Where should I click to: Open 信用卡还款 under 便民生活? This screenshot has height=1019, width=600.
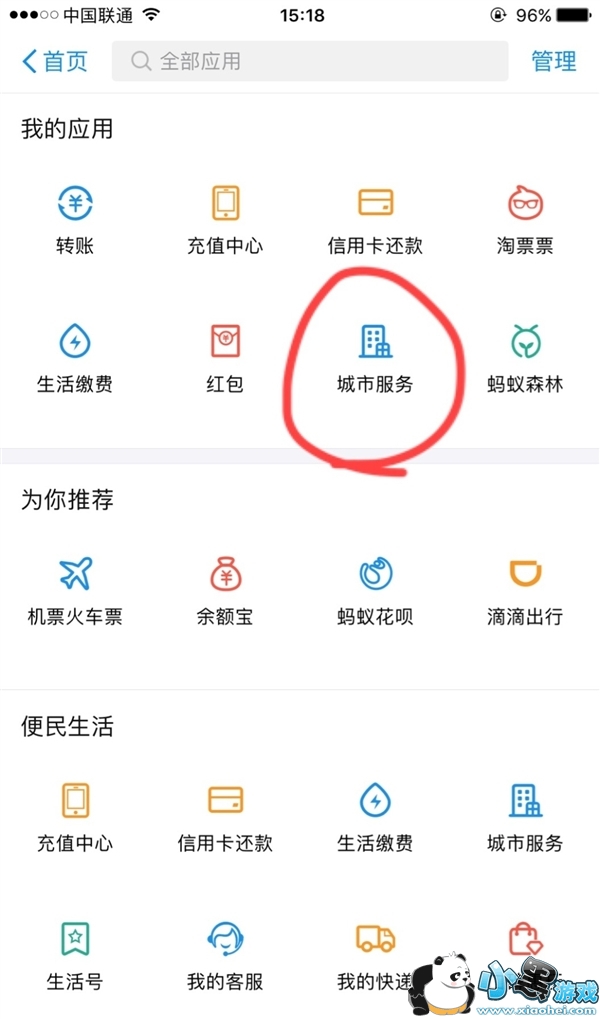click(225, 816)
